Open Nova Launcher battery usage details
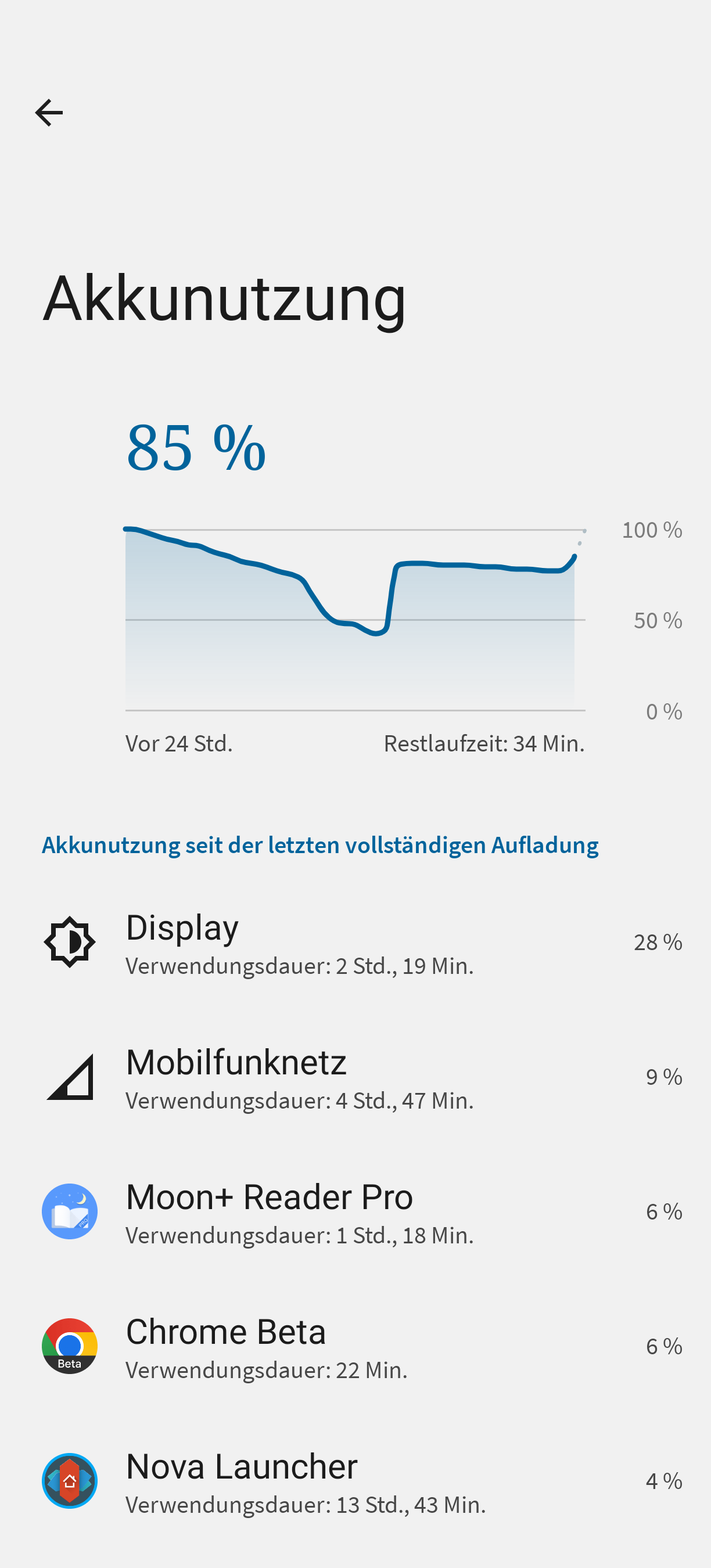711x1568 pixels. pyautogui.click(x=355, y=1480)
